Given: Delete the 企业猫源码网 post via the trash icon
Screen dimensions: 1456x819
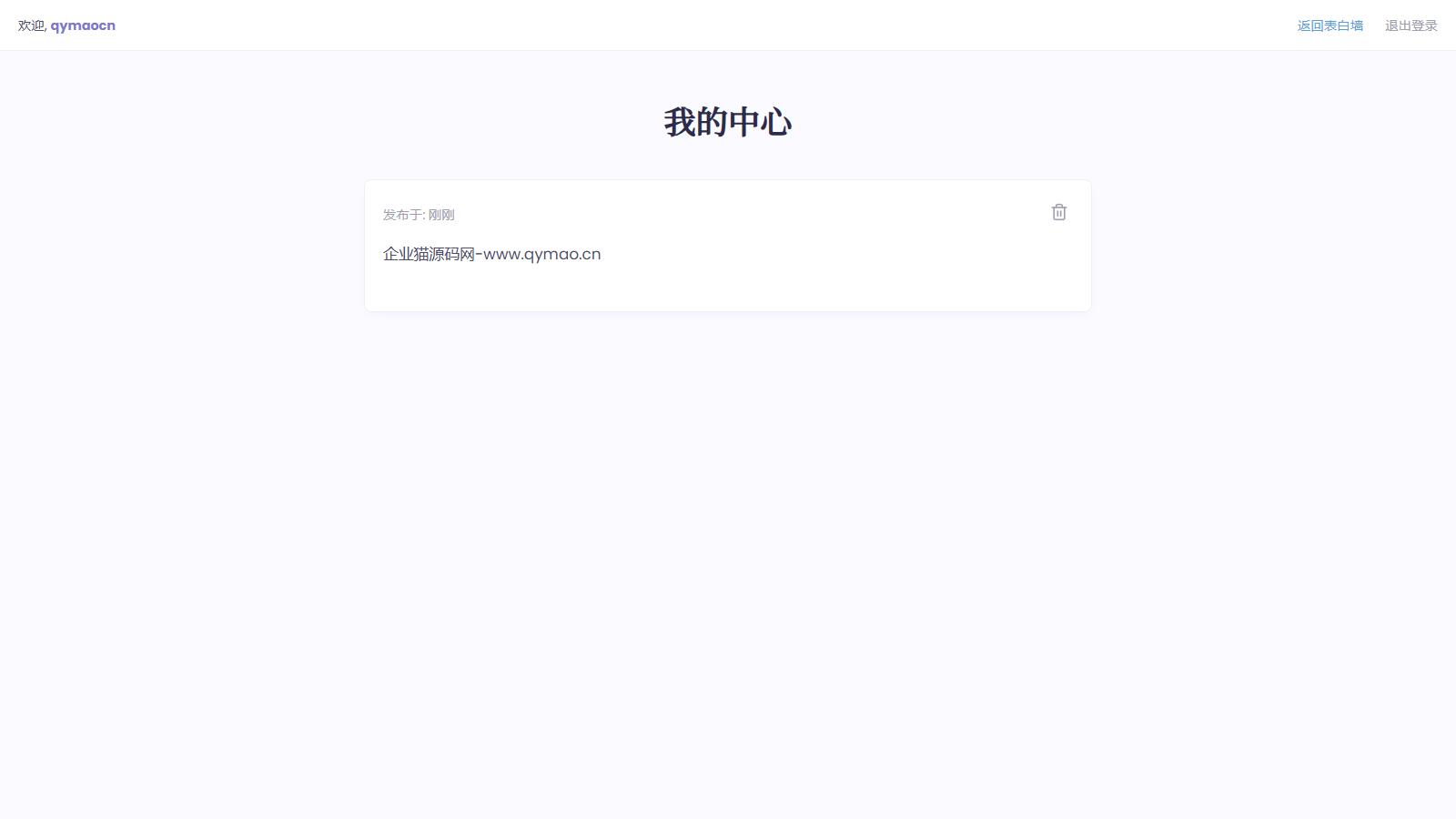Looking at the screenshot, I should pyautogui.click(x=1058, y=212).
